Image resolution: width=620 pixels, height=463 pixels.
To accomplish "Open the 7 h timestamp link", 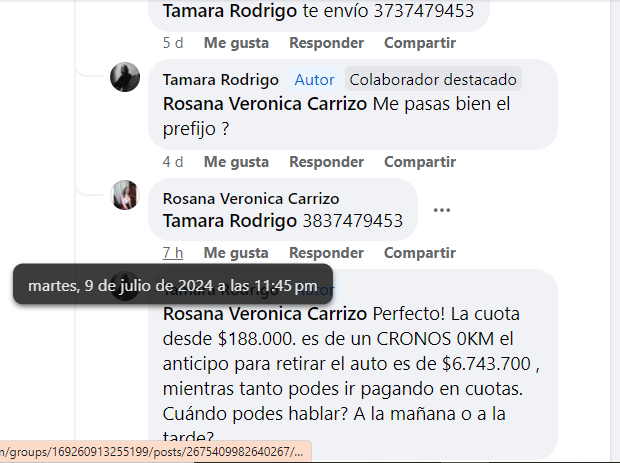I will (x=172, y=252).
